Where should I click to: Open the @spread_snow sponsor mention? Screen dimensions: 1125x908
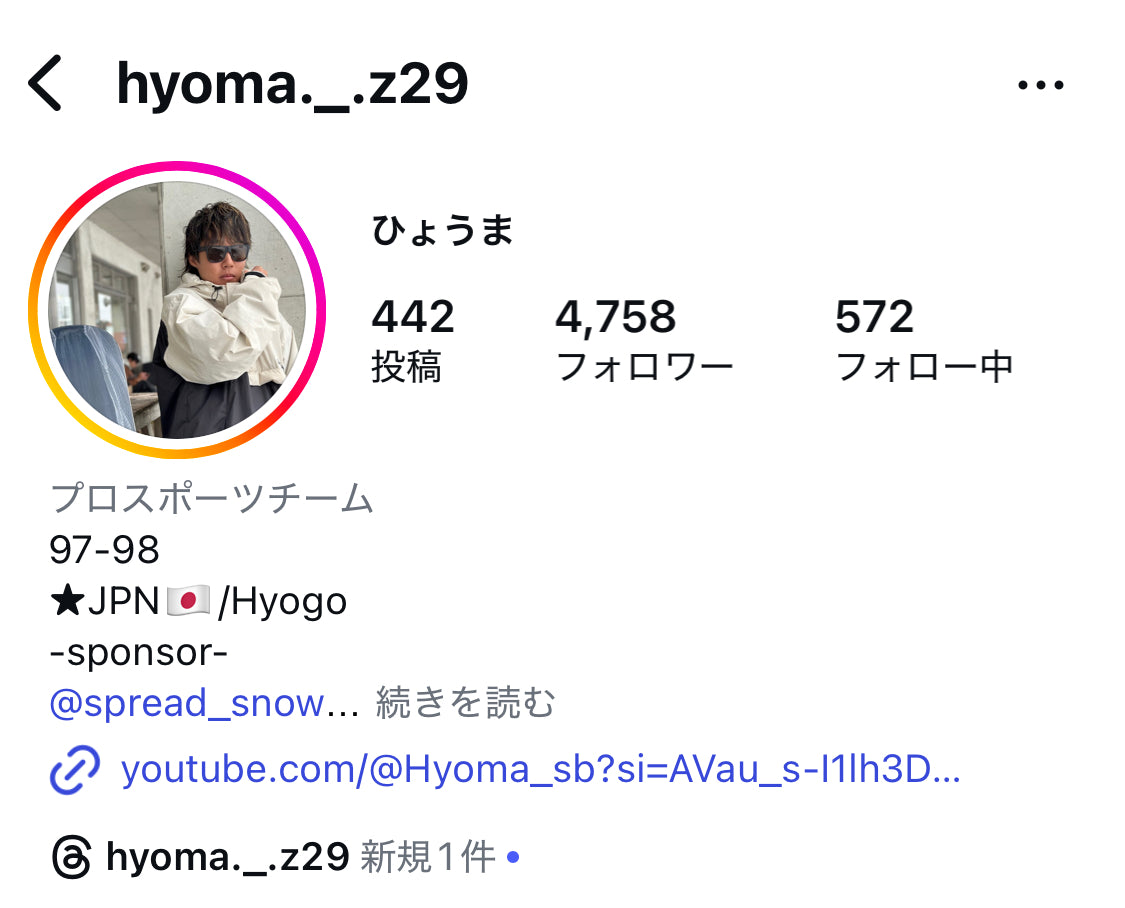pyautogui.click(x=187, y=703)
